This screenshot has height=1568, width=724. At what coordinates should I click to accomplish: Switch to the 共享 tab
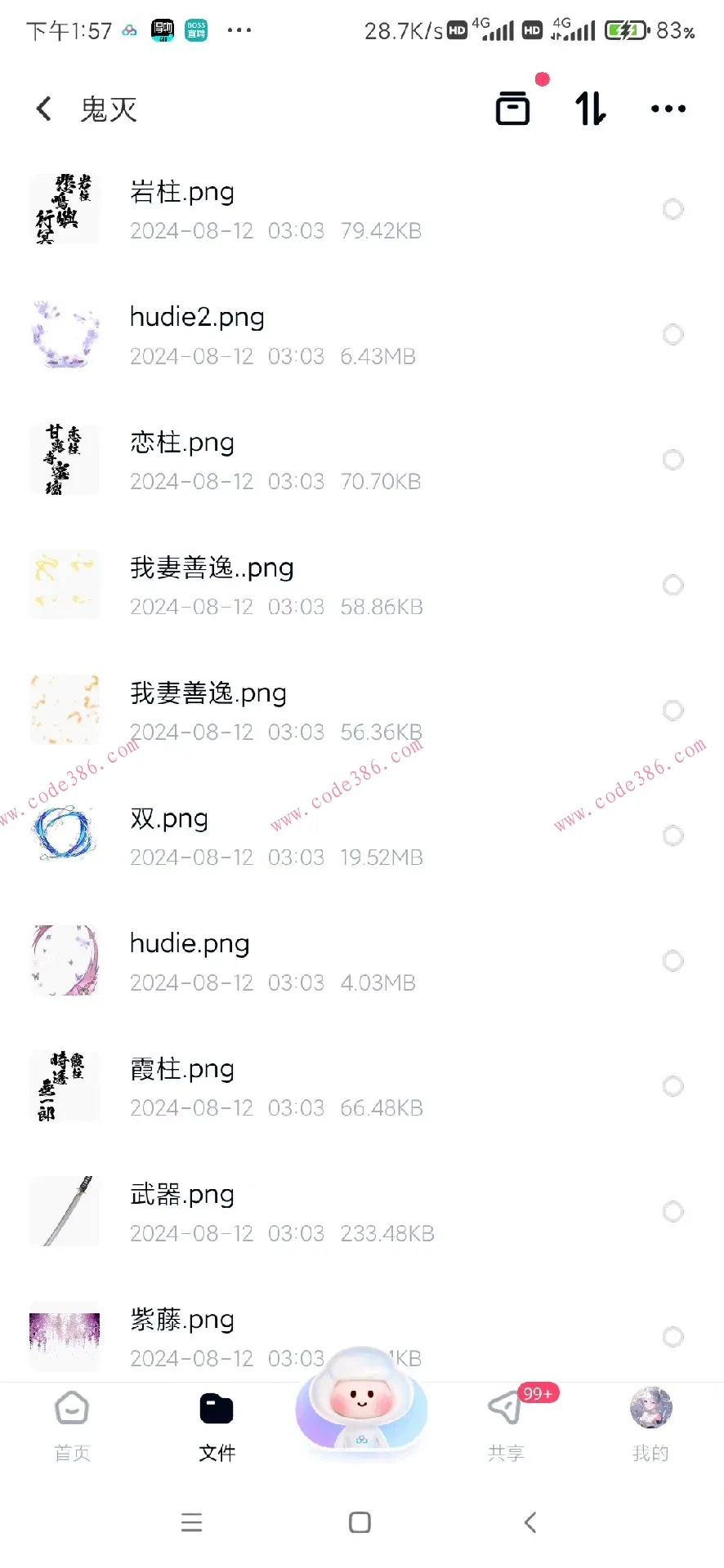[x=506, y=1425]
